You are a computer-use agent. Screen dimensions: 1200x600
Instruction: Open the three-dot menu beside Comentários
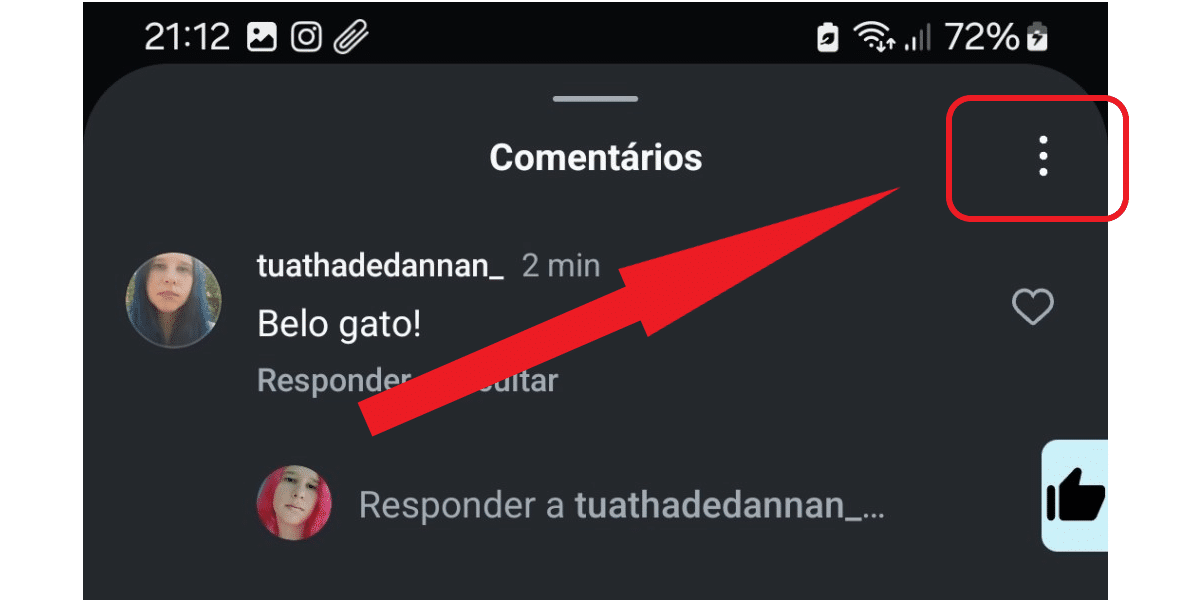pos(1043,157)
